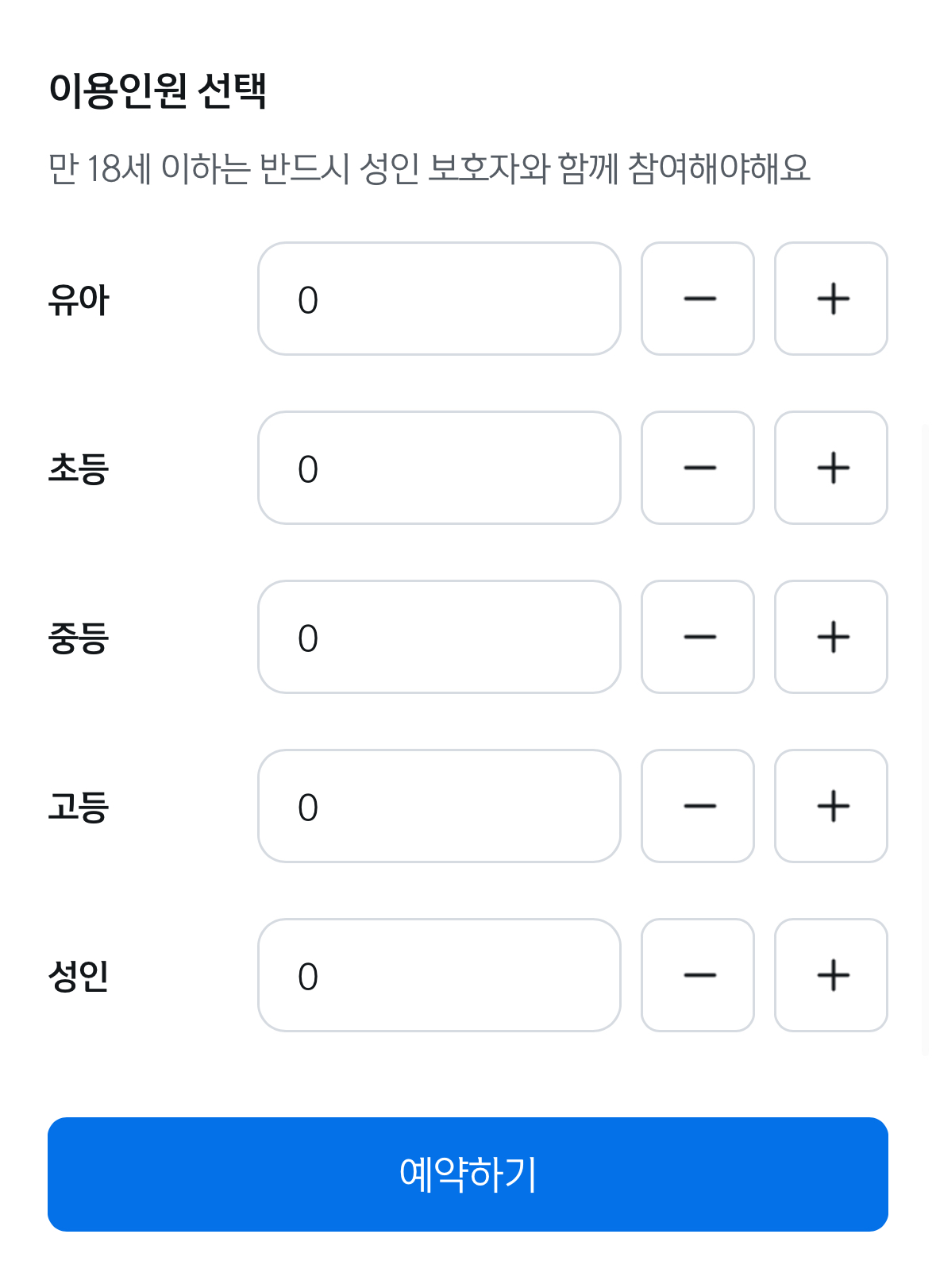This screenshot has width=936, height=1288.
Task: Reduce the 초등 participant count
Action: 698,468
